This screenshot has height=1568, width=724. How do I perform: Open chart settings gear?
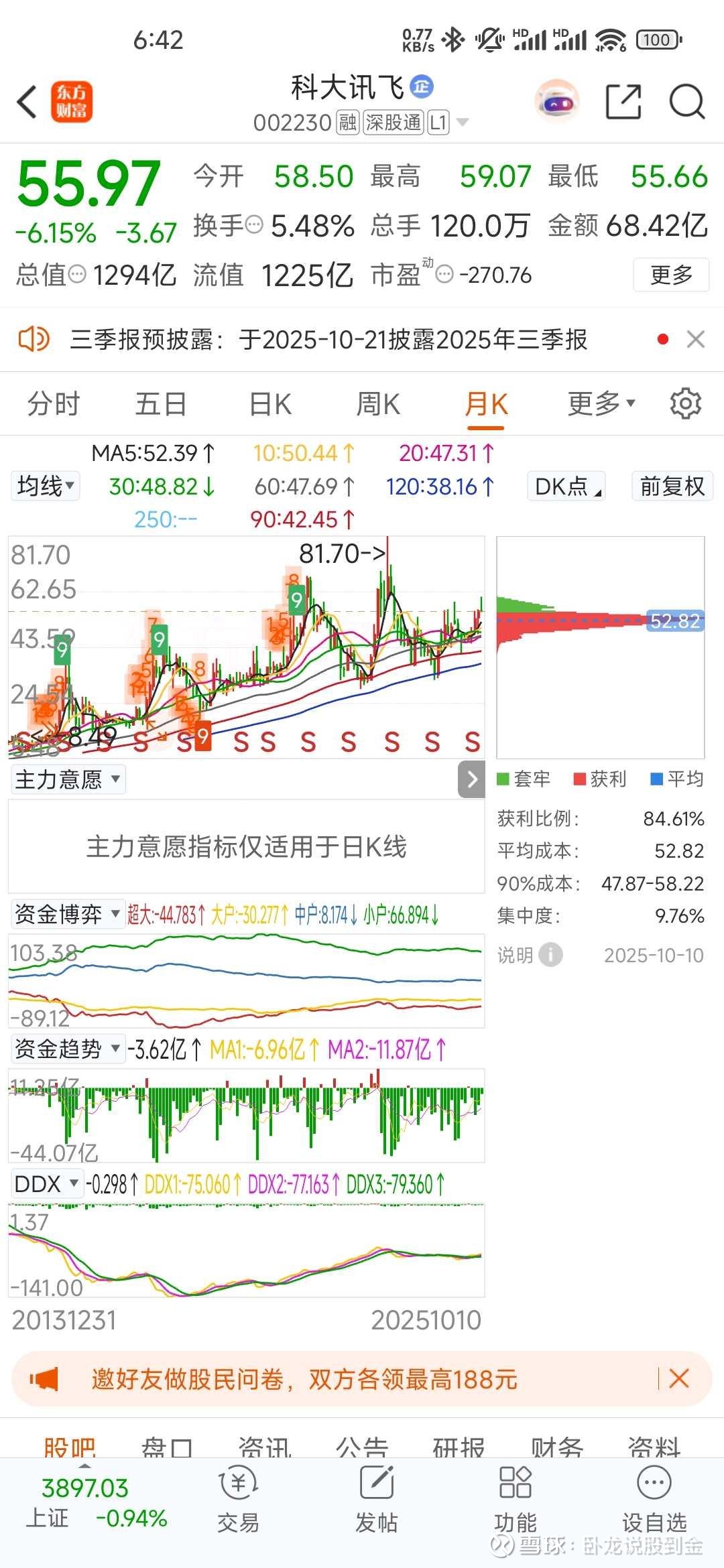[x=686, y=404]
